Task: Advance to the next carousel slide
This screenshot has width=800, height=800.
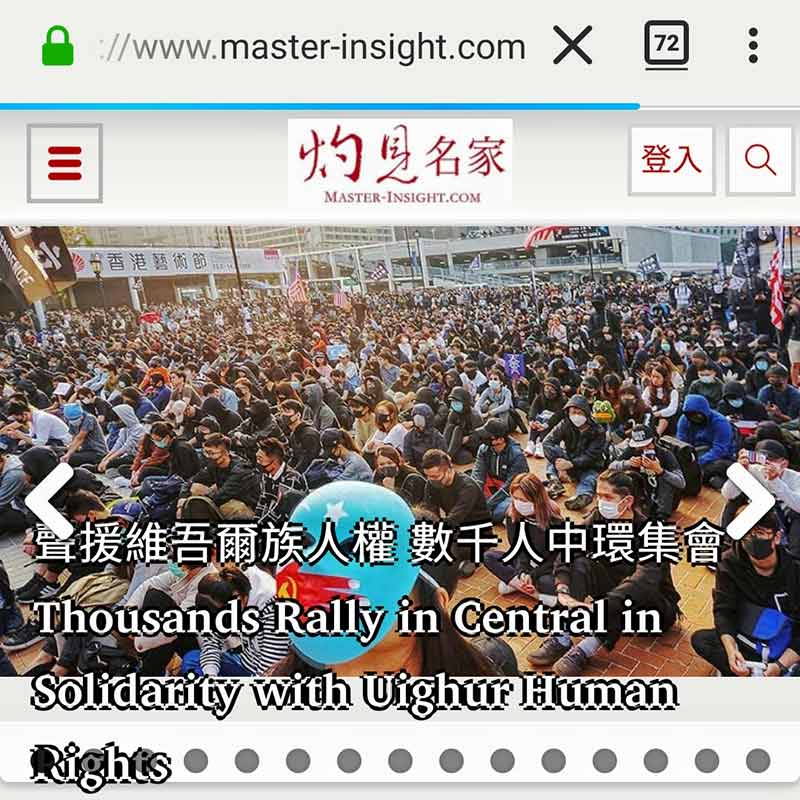Action: tap(750, 497)
